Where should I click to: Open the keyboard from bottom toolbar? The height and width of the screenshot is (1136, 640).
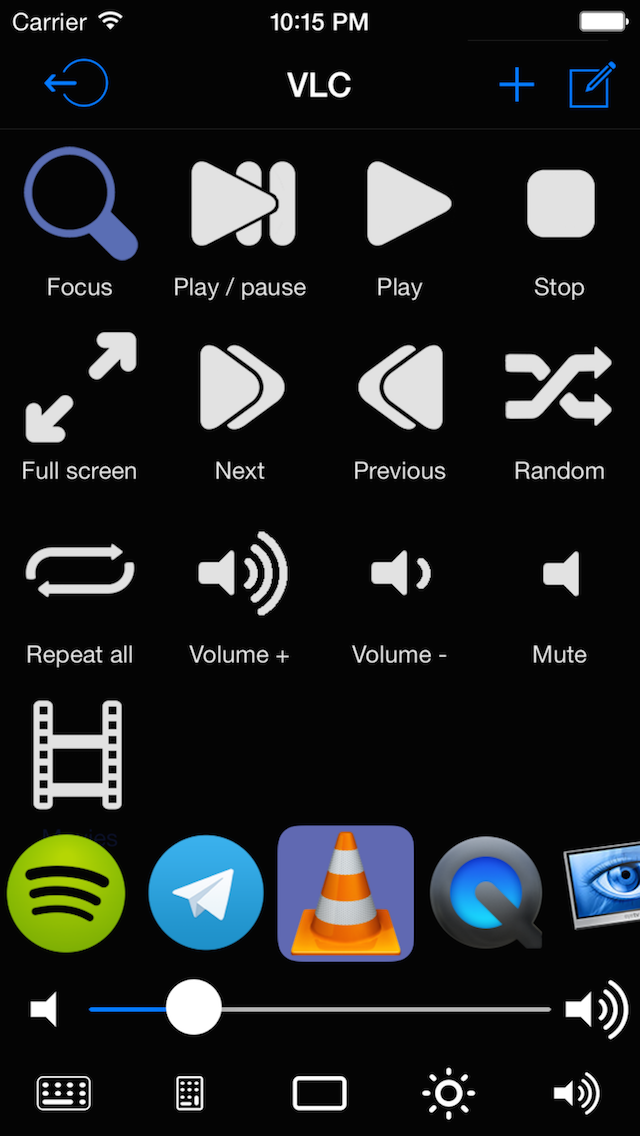64,1093
